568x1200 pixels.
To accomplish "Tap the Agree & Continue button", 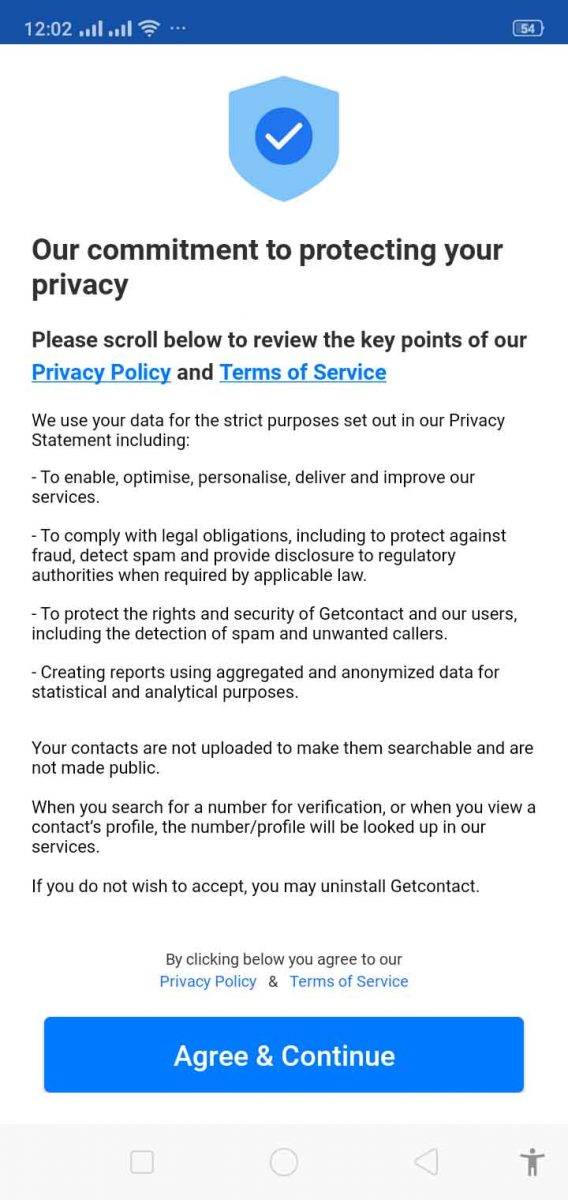I will (x=284, y=1055).
